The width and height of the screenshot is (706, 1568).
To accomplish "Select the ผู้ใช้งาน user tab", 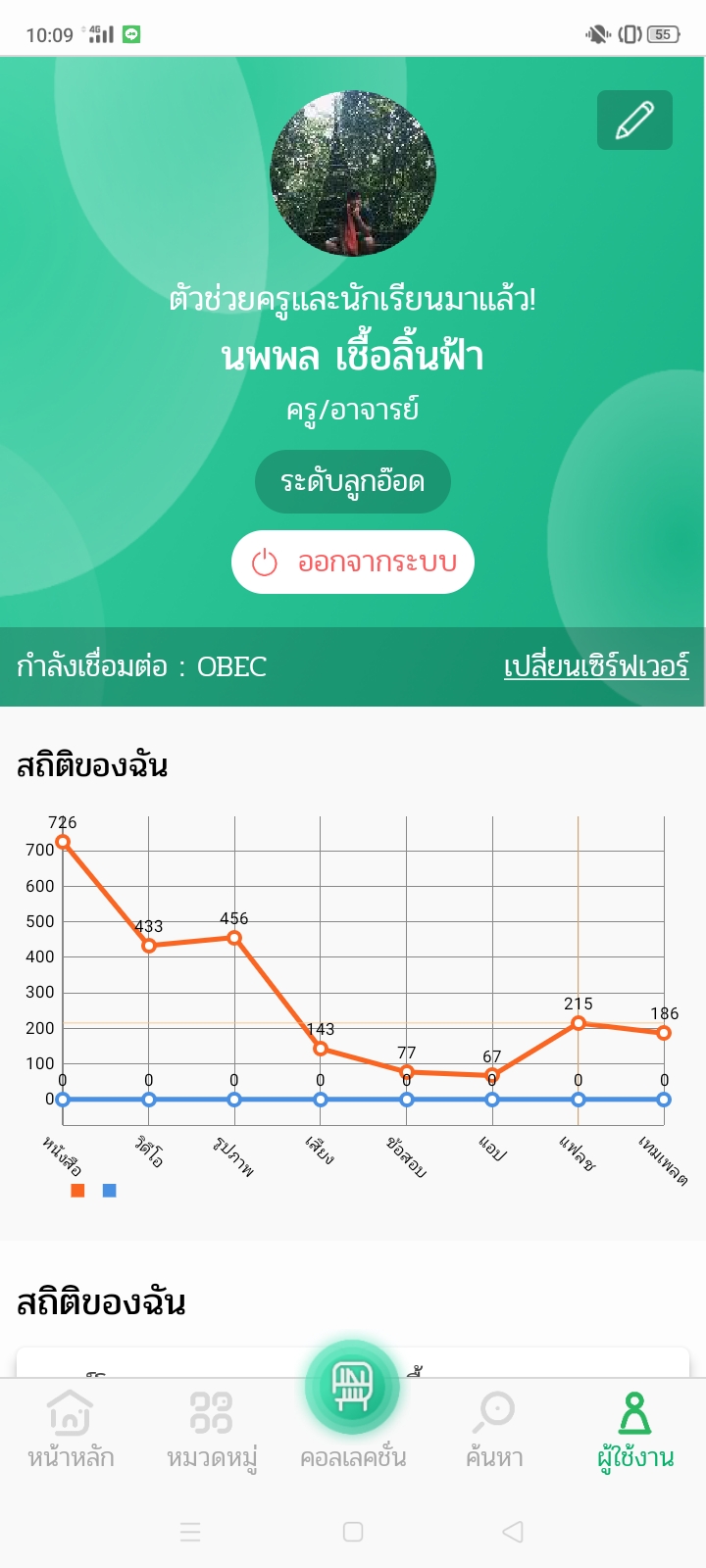I will pyautogui.click(x=635, y=1429).
